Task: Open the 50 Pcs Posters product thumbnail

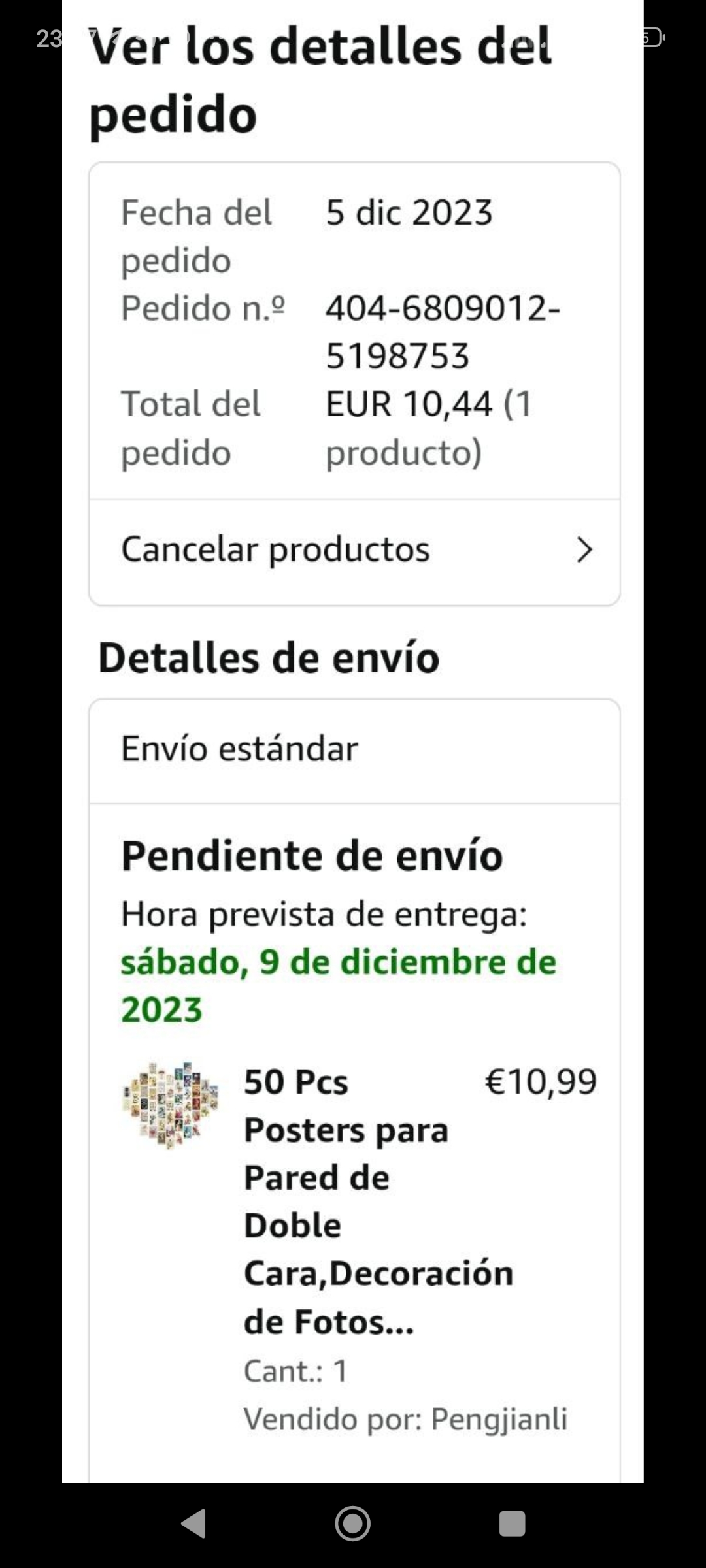Action: 171,1105
